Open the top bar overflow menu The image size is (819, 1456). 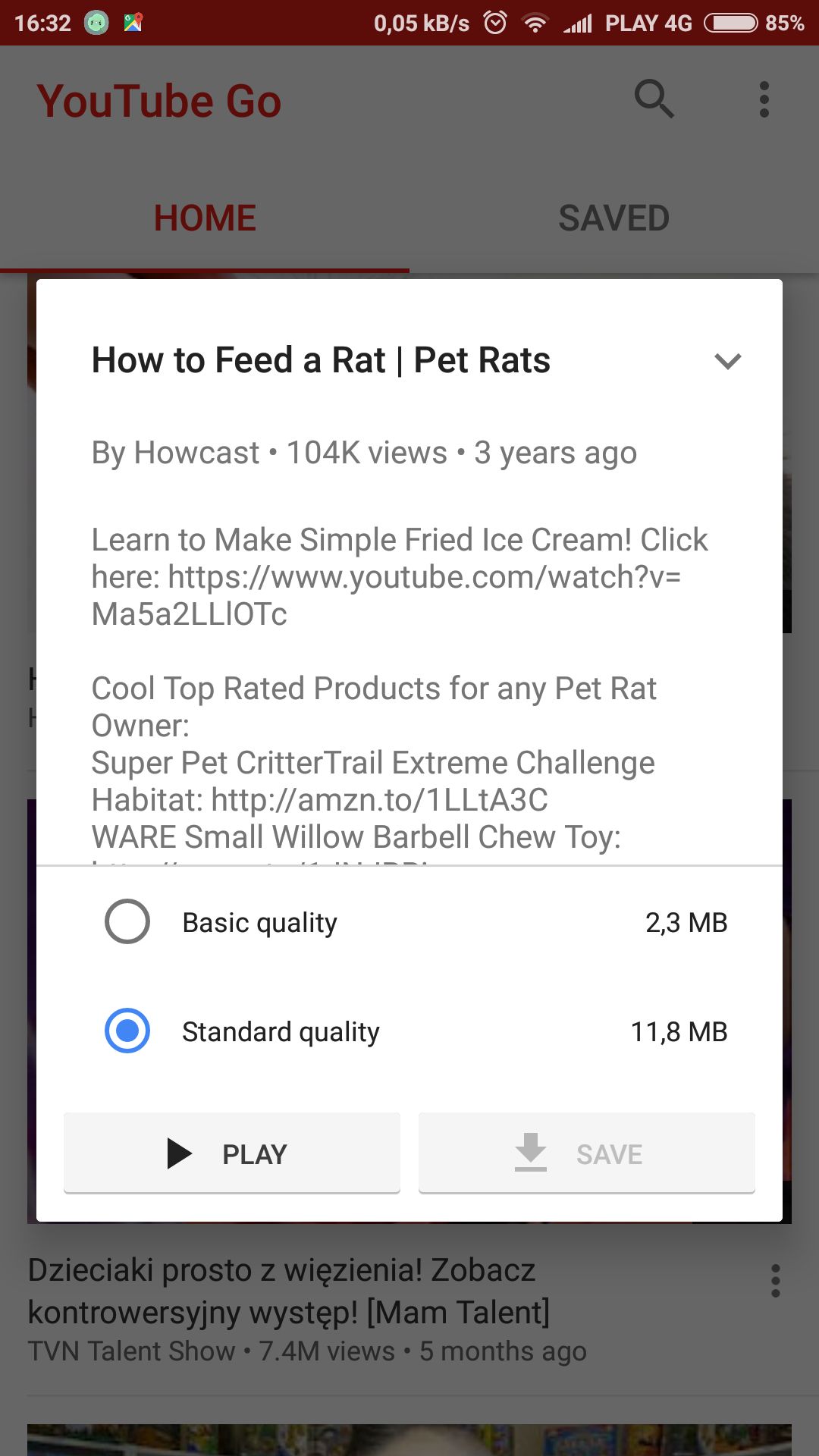764,99
